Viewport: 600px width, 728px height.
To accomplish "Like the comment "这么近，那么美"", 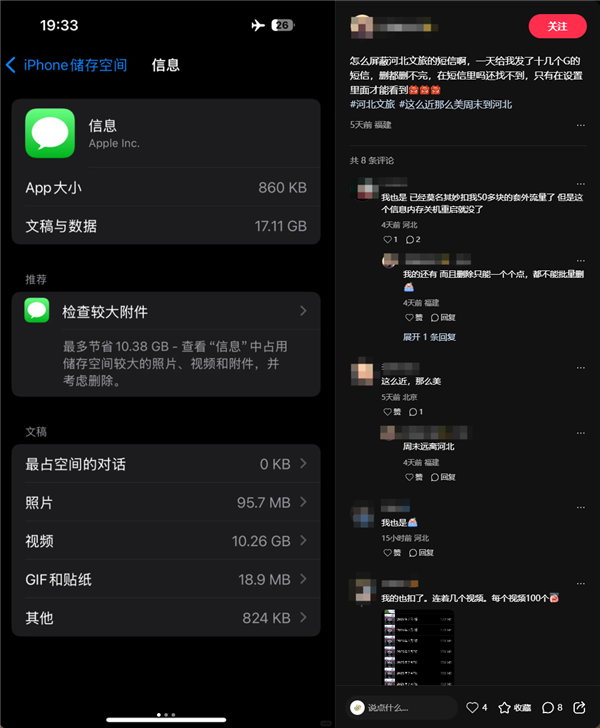I will coord(391,412).
